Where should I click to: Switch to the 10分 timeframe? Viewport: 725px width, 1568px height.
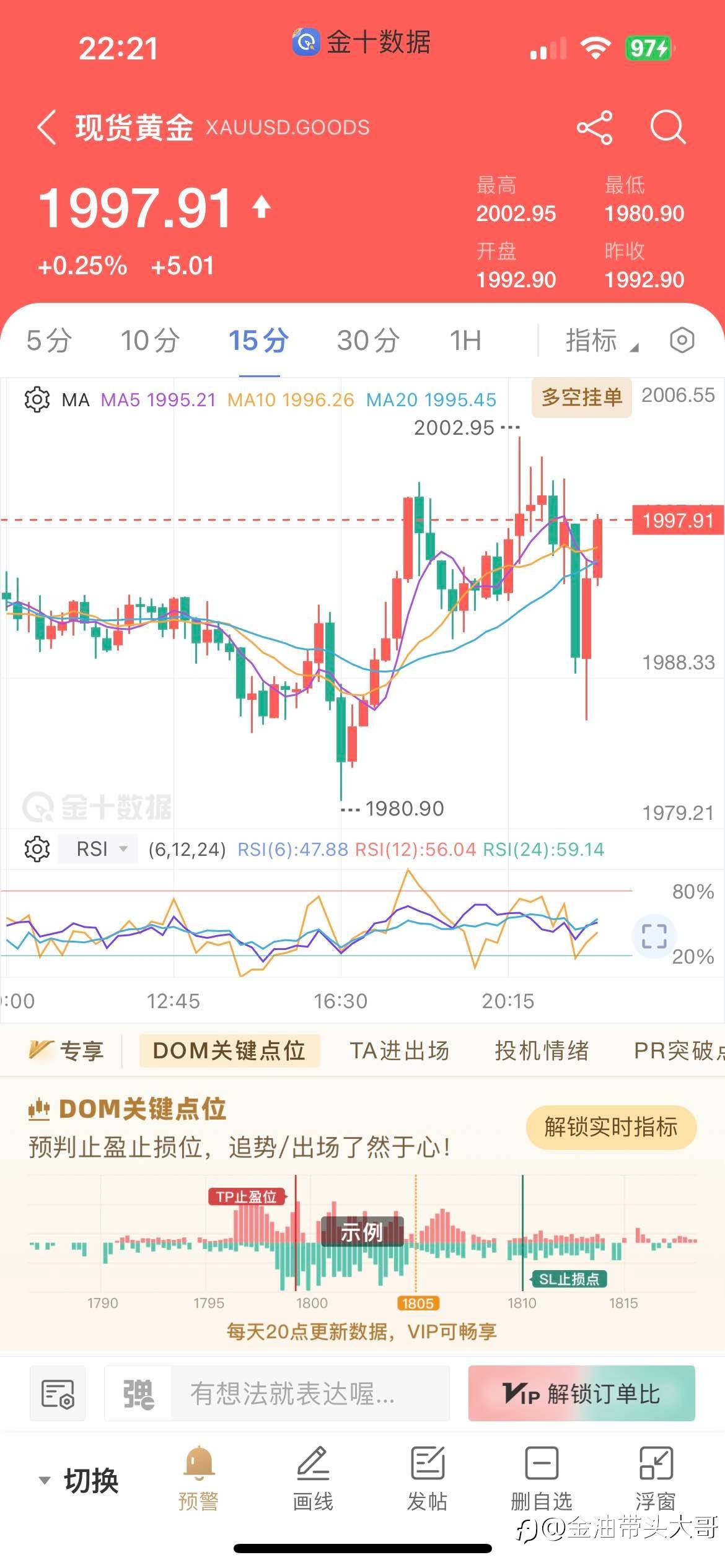(x=150, y=341)
